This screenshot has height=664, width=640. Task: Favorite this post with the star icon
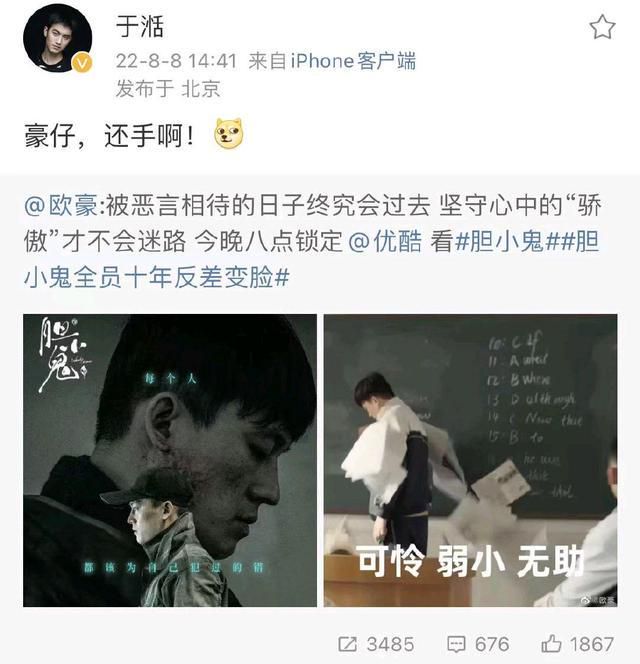pos(602,27)
